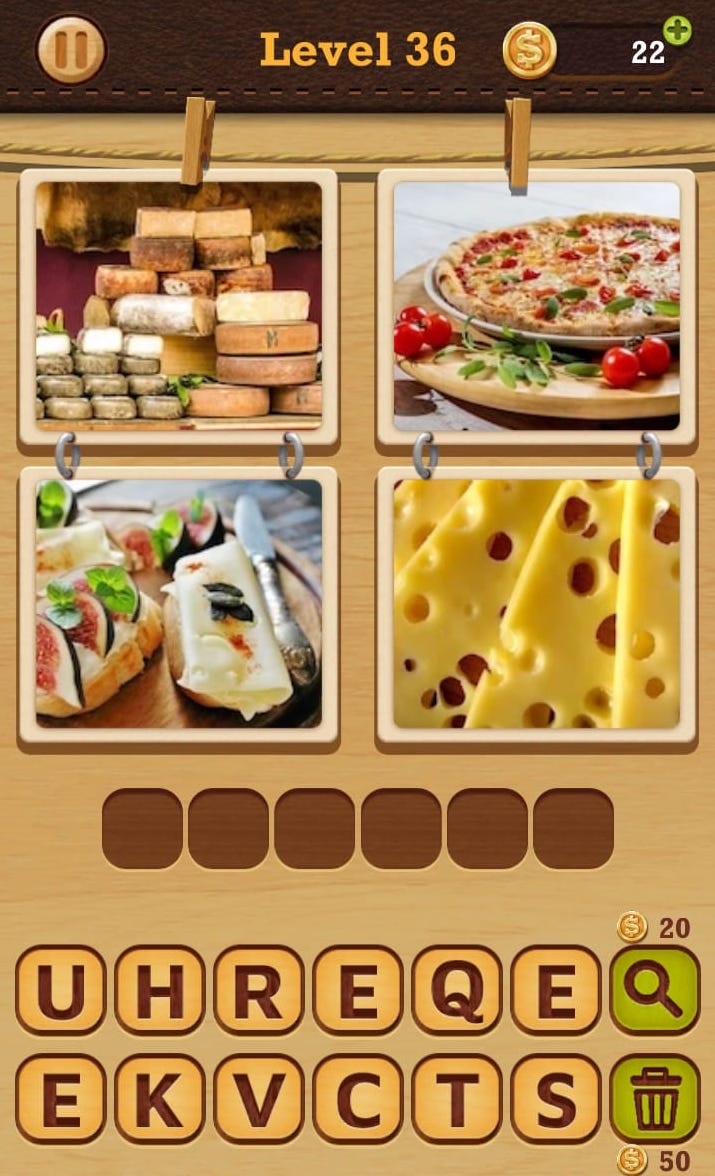The width and height of the screenshot is (715, 1176).
Task: Use the trash bin to remove letters
Action: coord(655,1098)
